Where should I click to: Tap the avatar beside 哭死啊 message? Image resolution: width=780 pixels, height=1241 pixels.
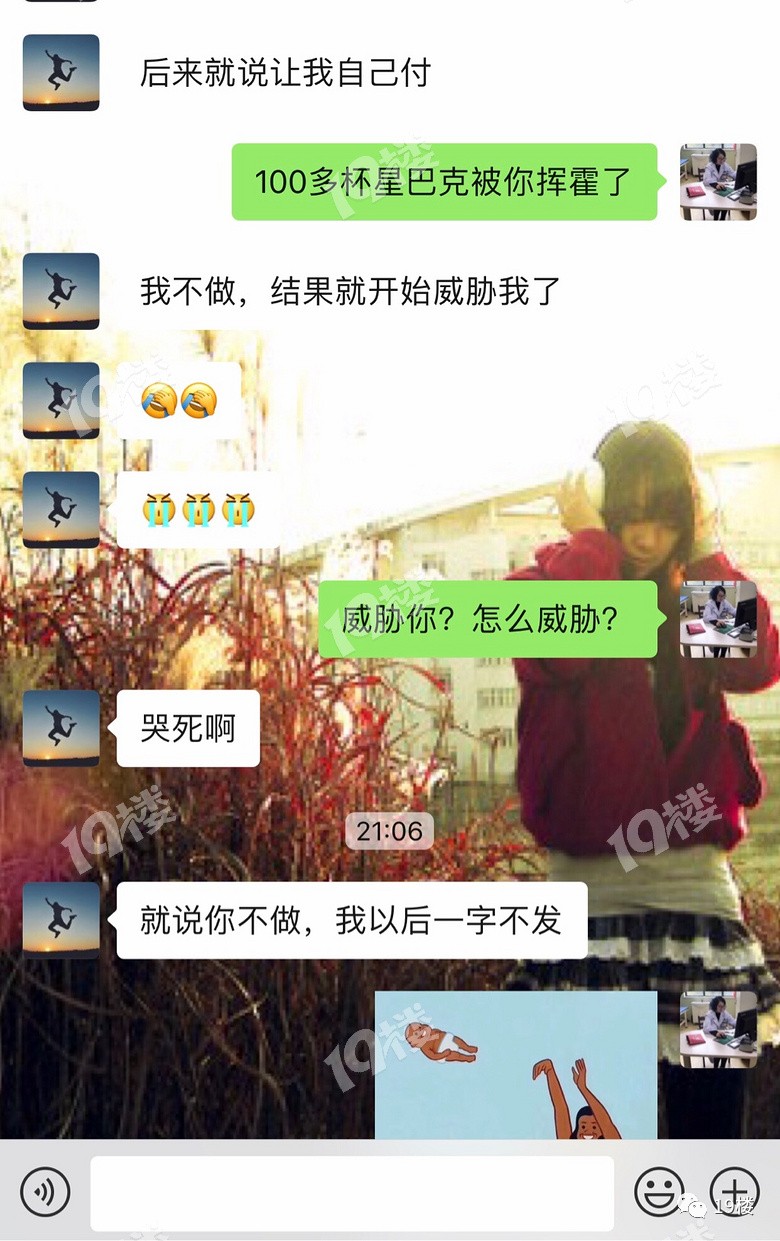tap(61, 728)
